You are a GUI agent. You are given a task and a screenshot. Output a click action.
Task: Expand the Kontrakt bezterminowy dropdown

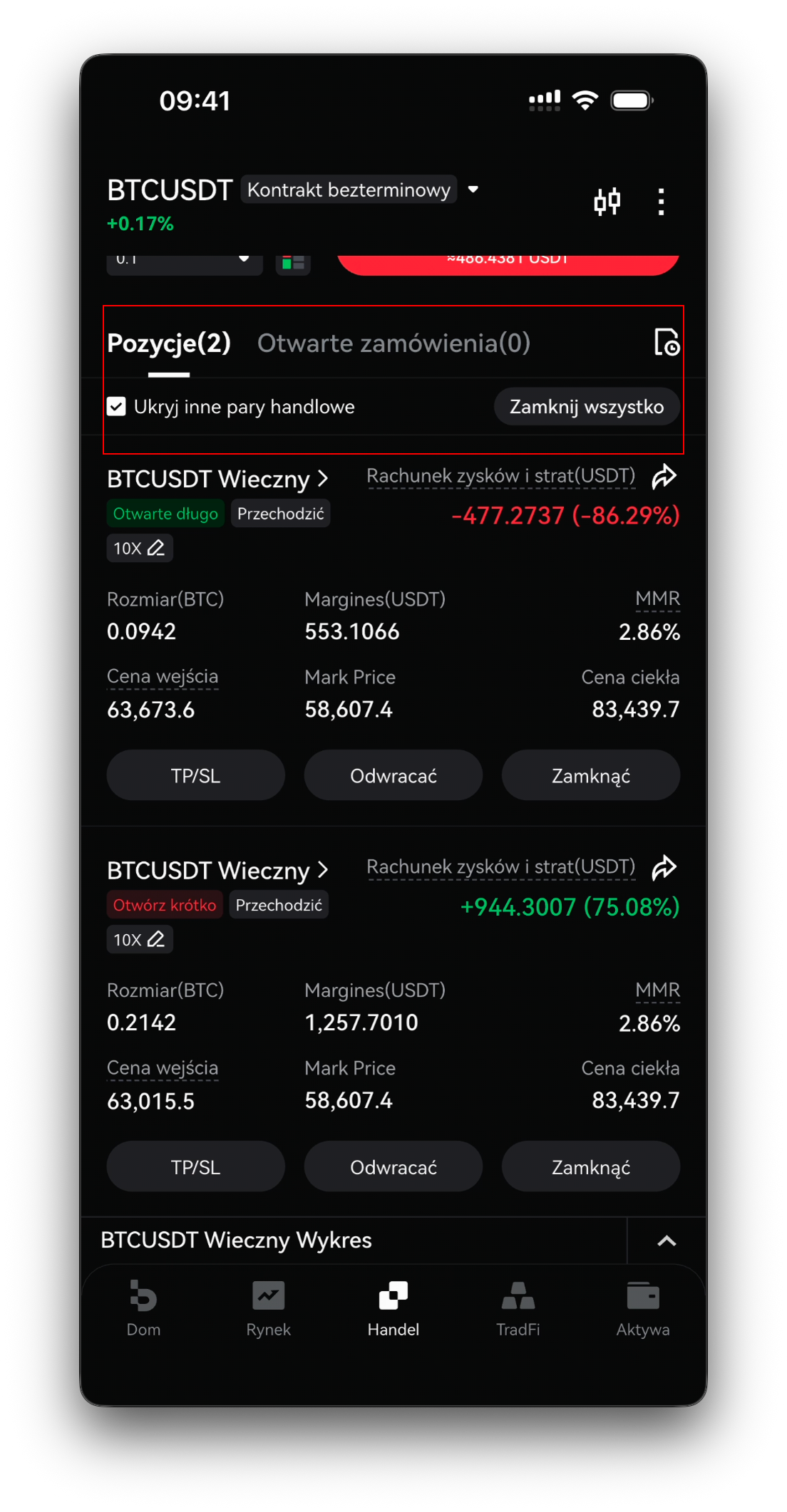473,190
